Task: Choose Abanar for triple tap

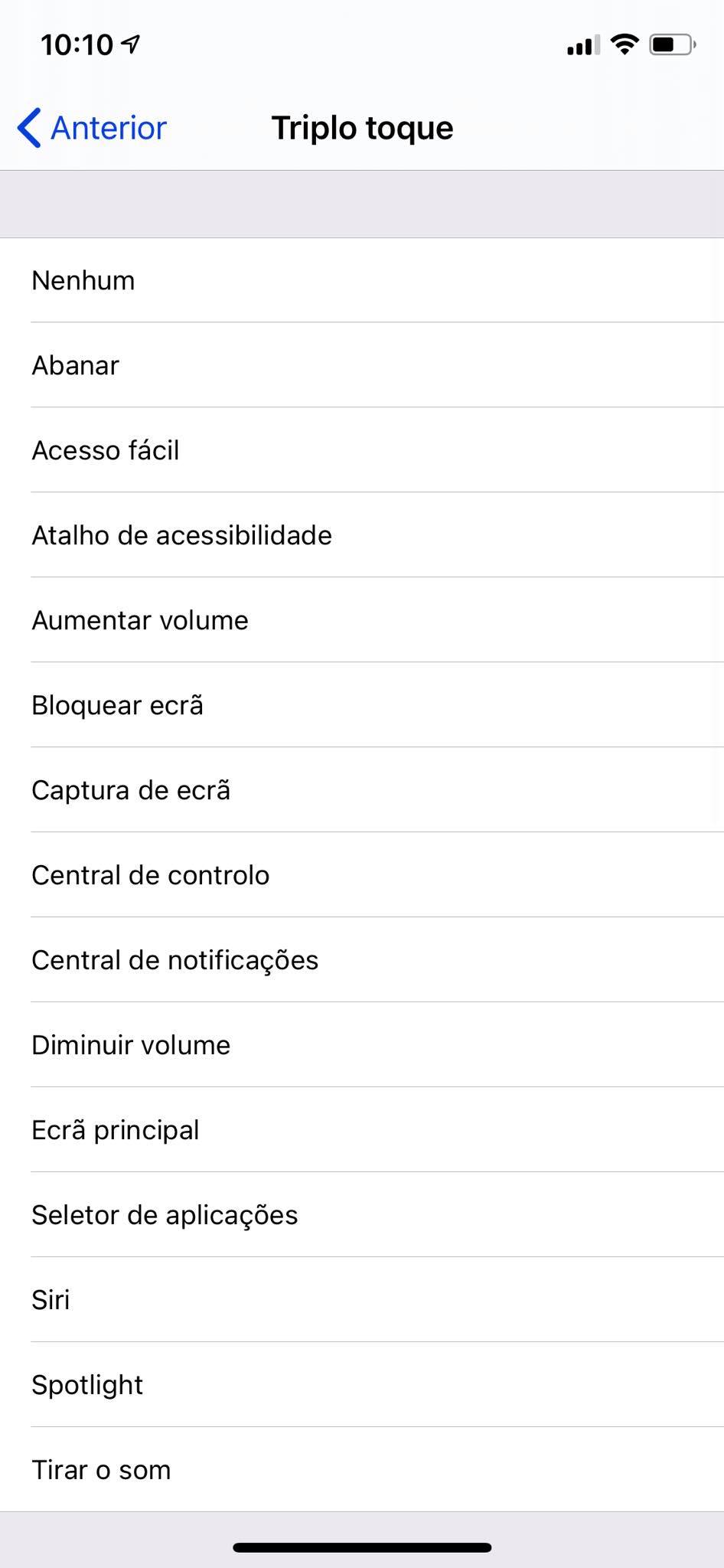Action: pos(362,365)
